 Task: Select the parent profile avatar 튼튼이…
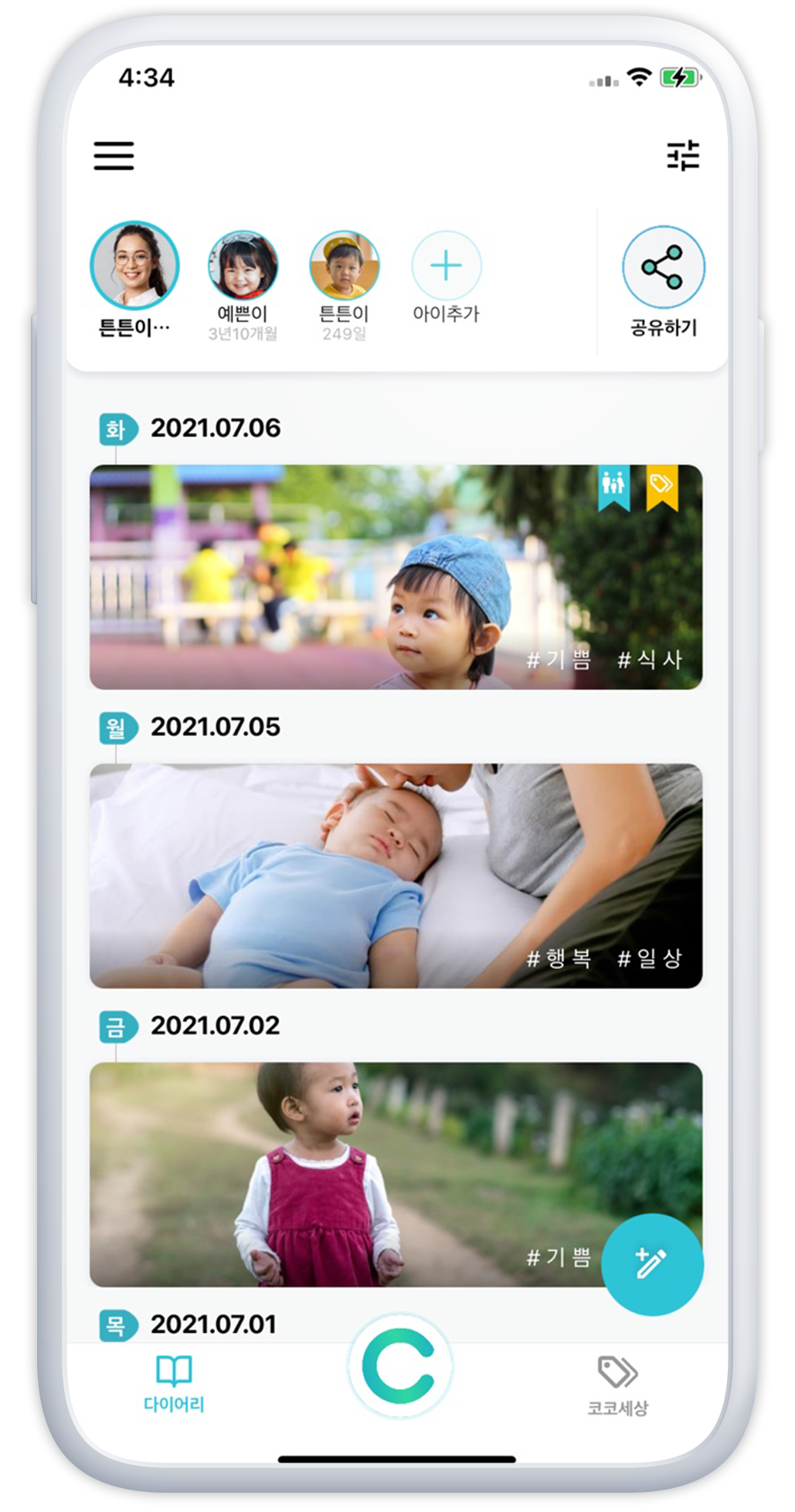coord(134,266)
